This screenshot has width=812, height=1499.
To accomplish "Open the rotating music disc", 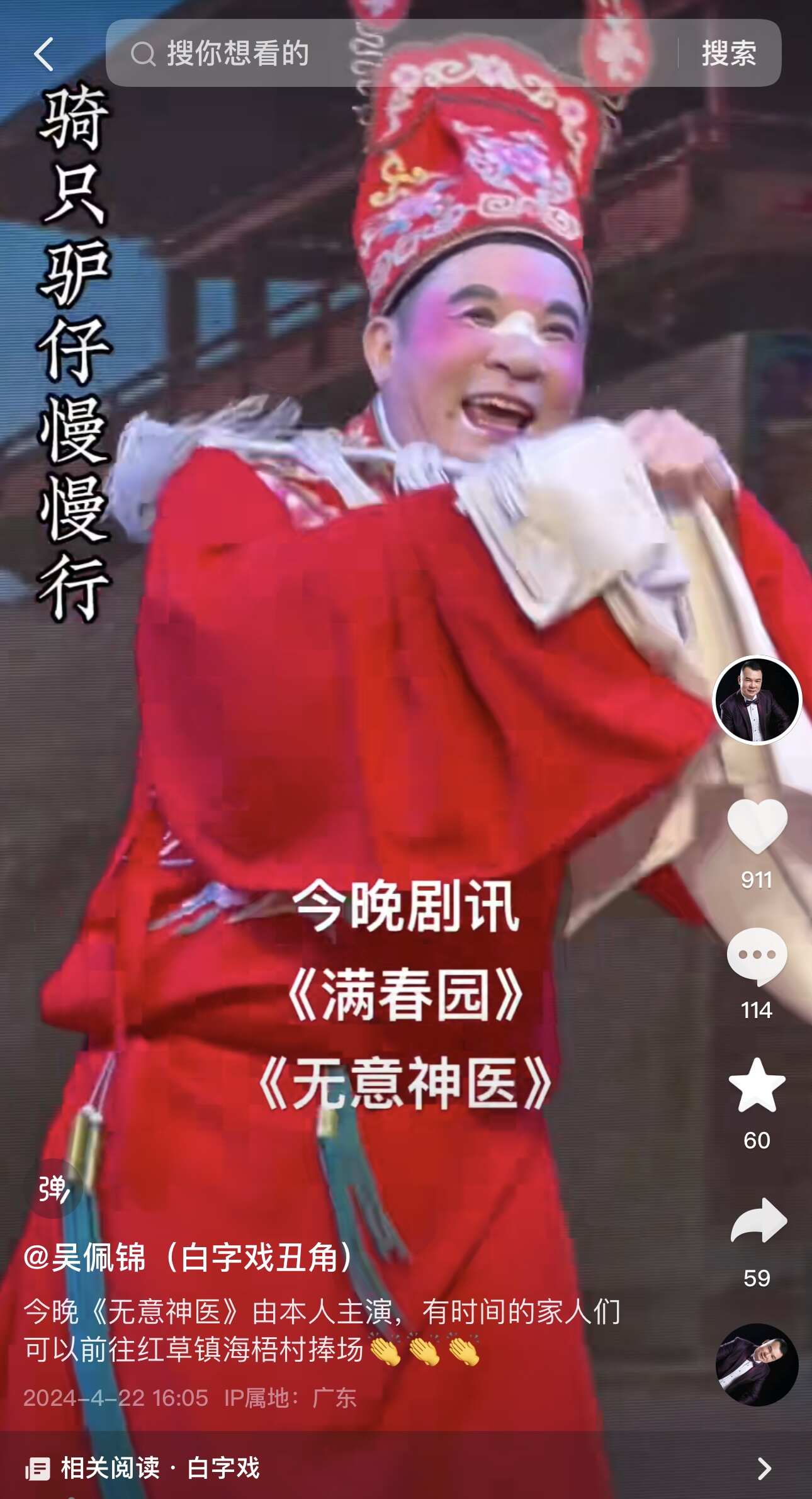I will click(x=757, y=1365).
